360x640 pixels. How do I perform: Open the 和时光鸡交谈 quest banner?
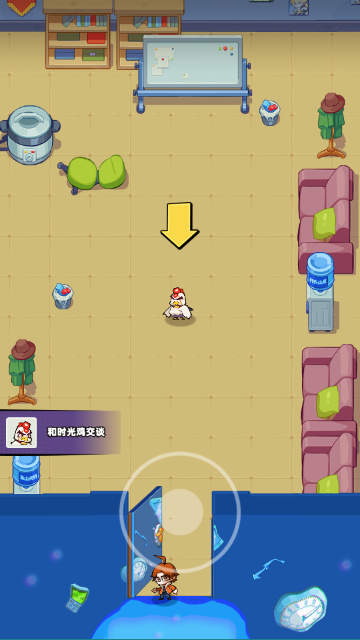[60, 433]
